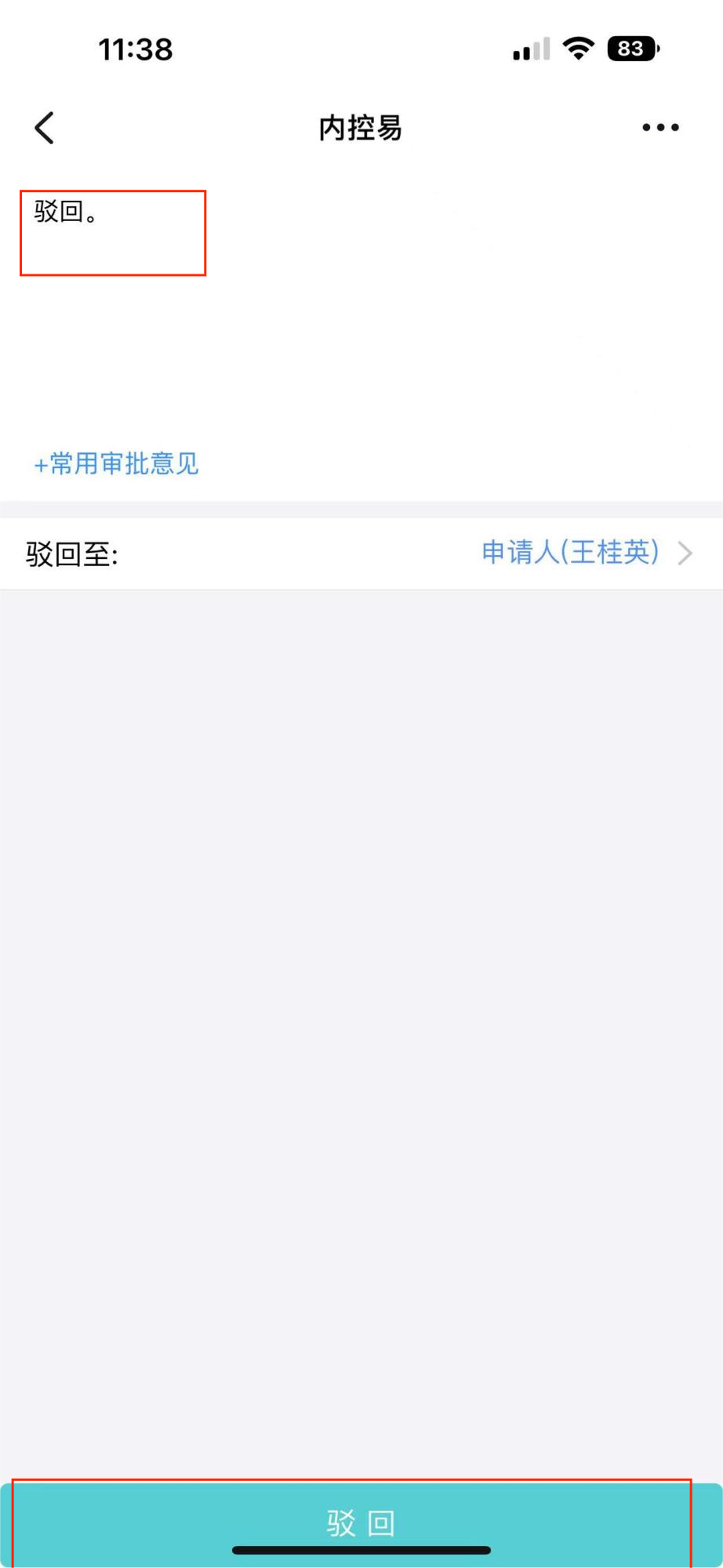Open the three-dot more menu
Screen dimensions: 723x1568
pos(660,128)
